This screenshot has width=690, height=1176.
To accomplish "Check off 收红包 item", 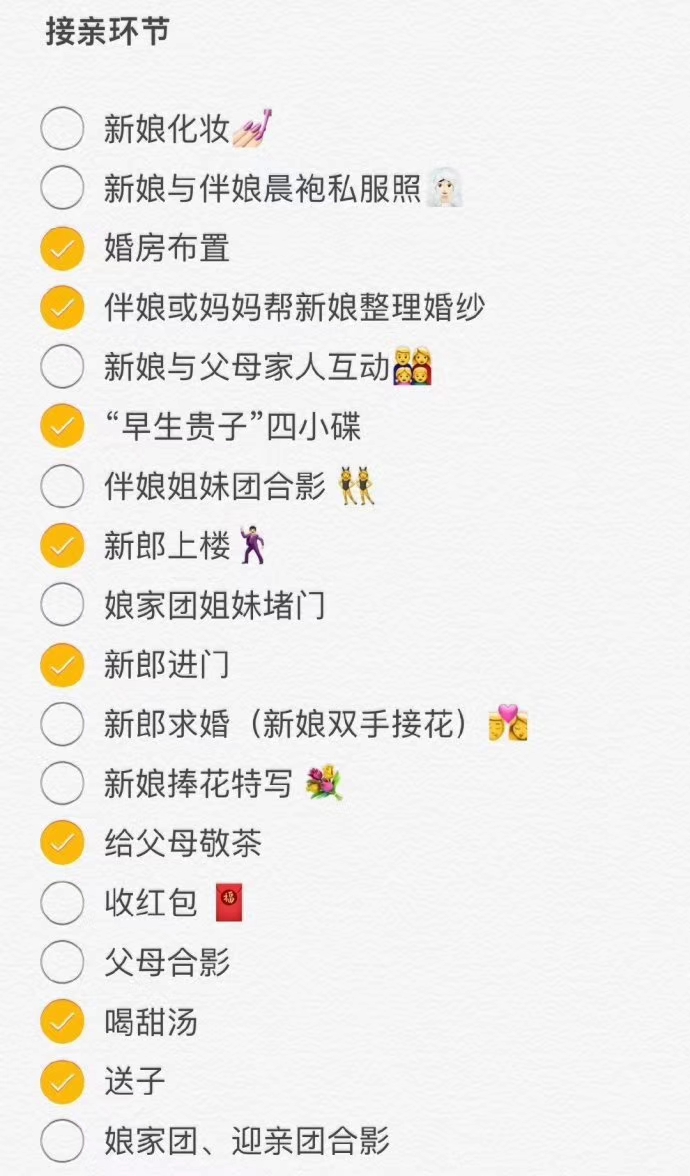I will point(62,903).
